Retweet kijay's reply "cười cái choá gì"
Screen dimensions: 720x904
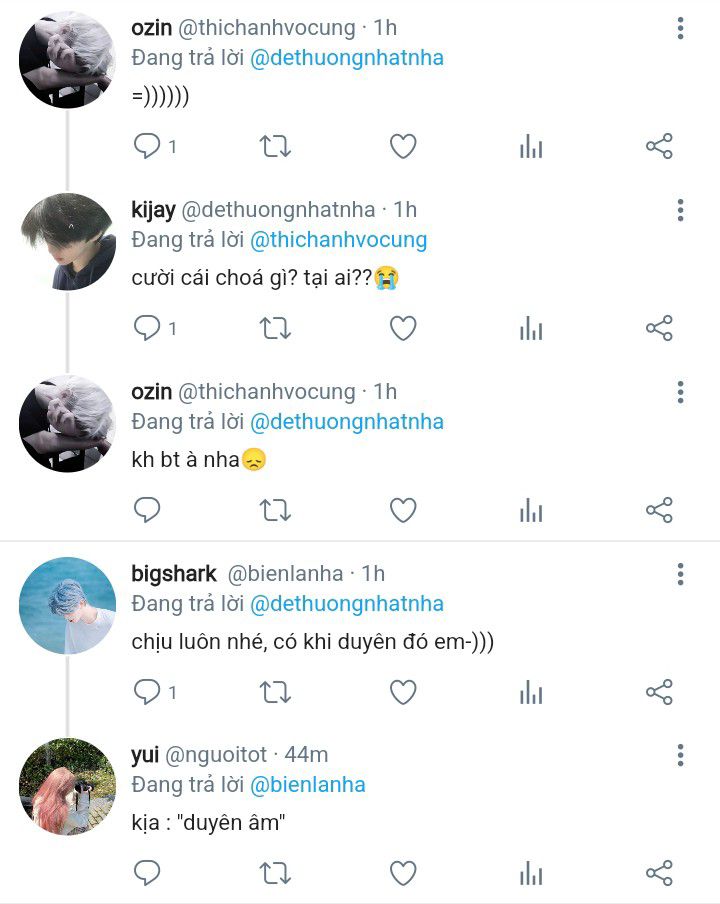point(275,328)
